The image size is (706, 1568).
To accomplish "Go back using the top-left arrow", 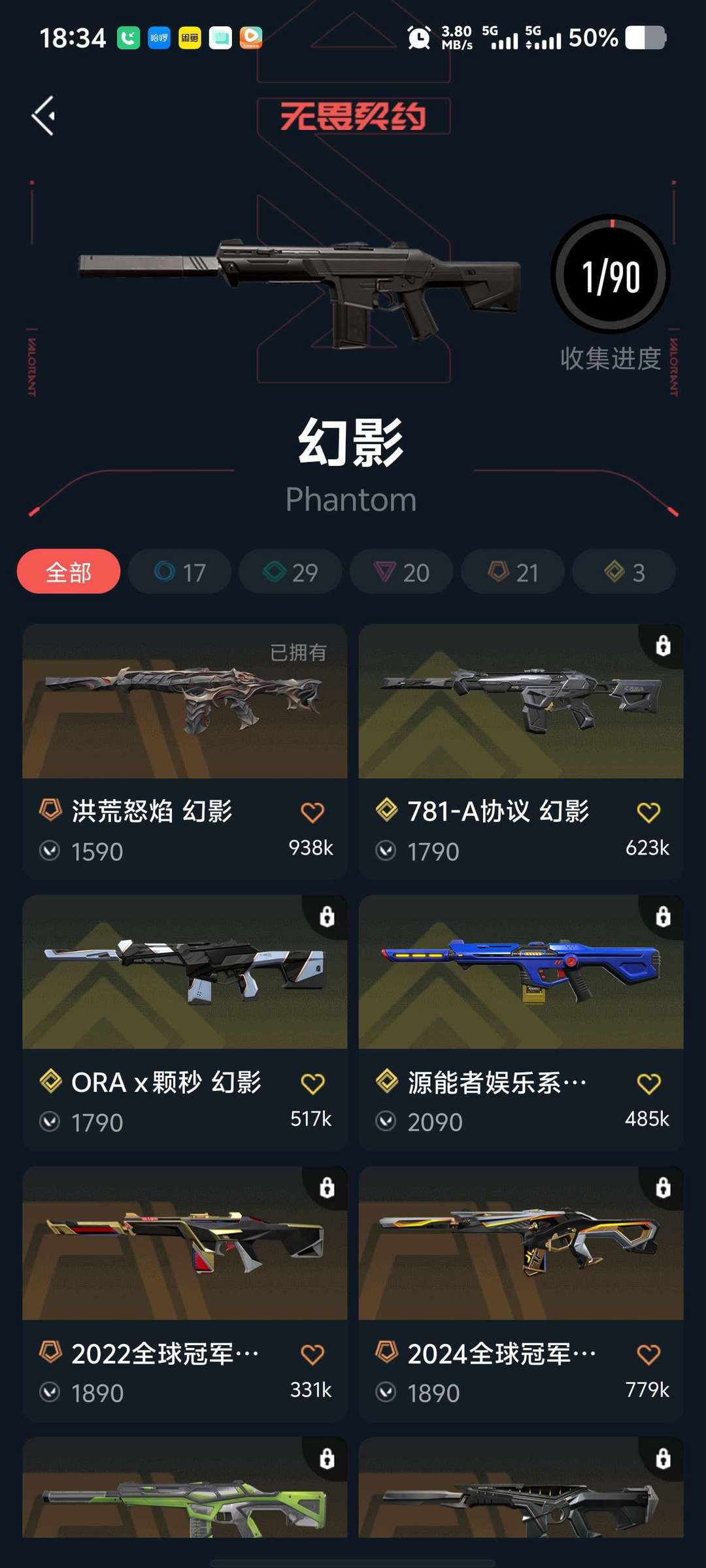I will coord(44,116).
